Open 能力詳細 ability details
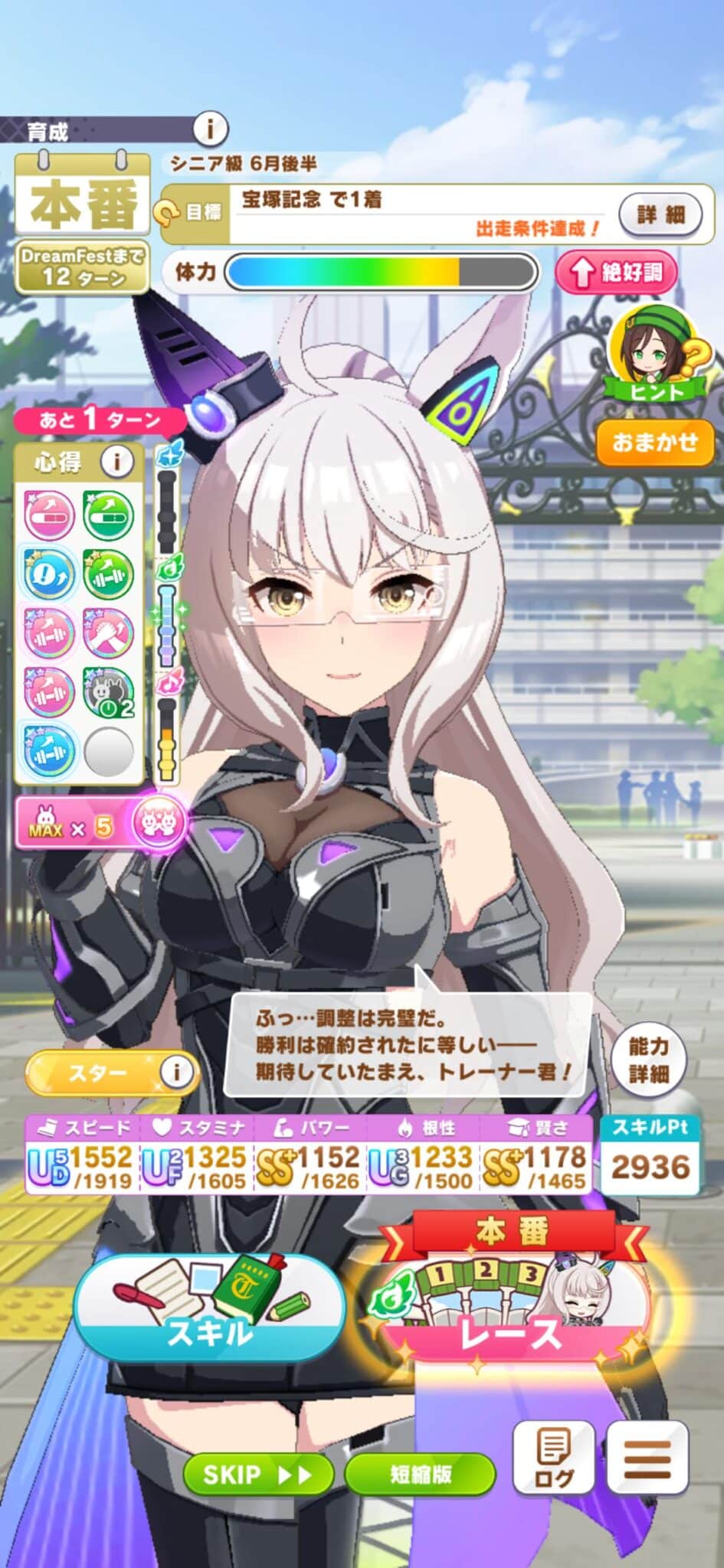The image size is (724, 1568). pyautogui.click(x=648, y=1060)
